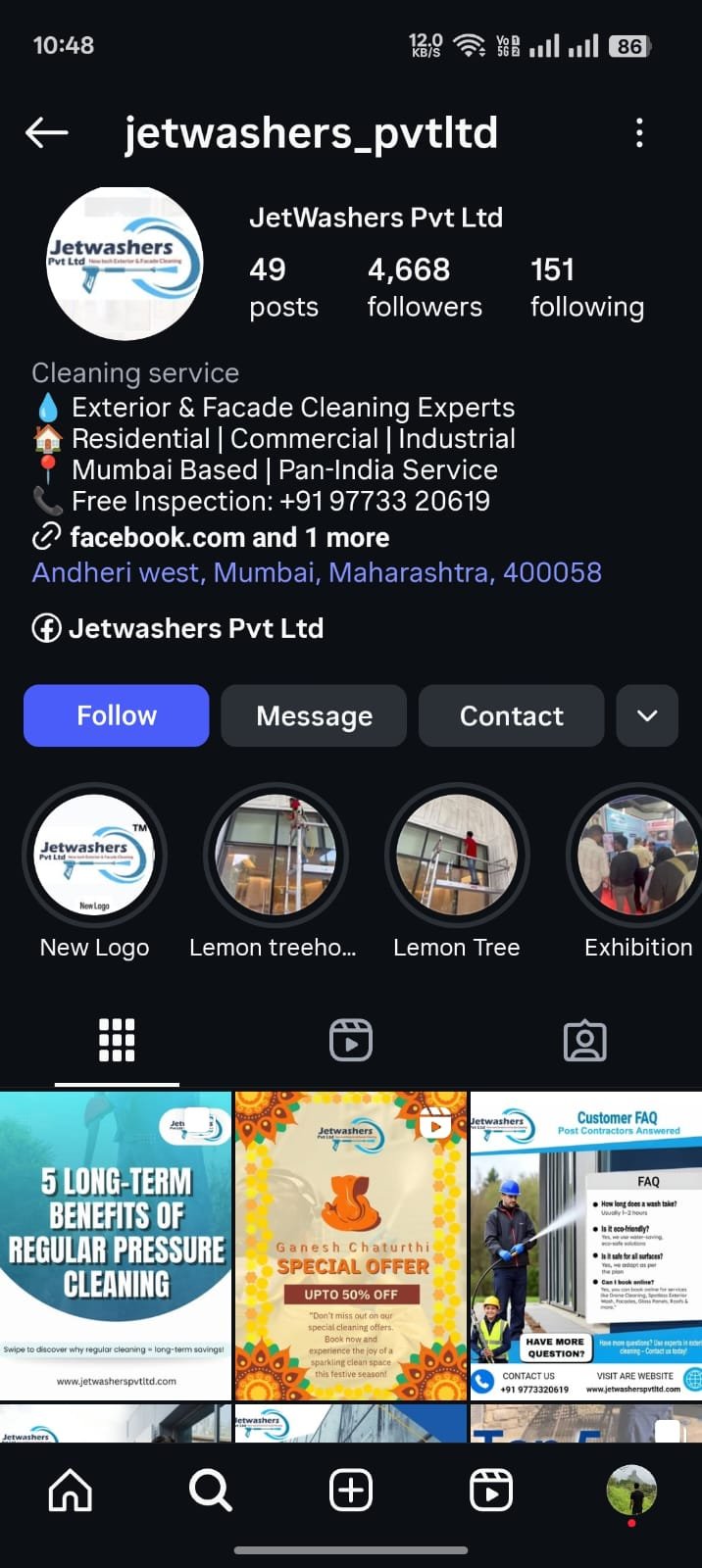Screen dimensions: 702x1568
Task: Tap the Contact button
Action: point(511,715)
